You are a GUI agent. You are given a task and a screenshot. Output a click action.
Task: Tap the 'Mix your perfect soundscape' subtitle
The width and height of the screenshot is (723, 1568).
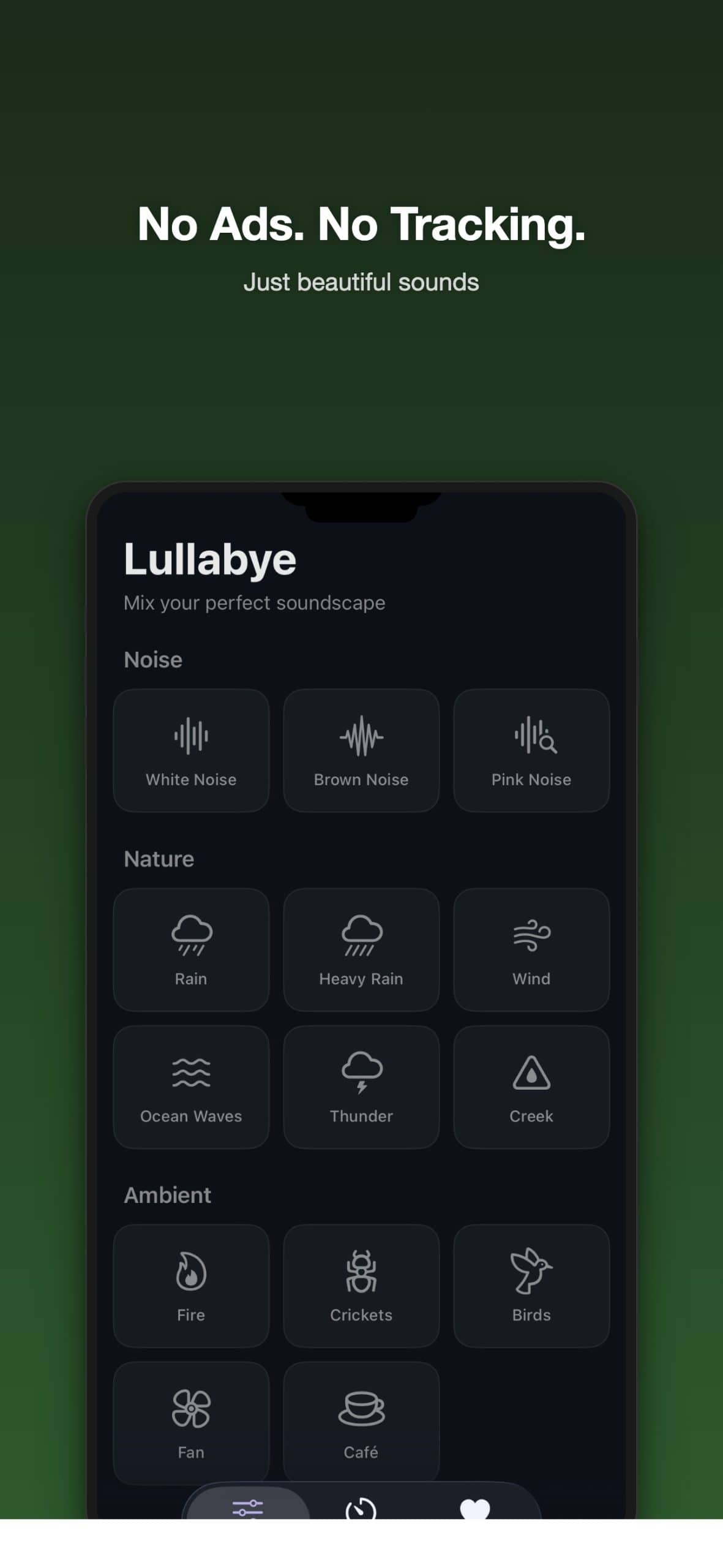pos(254,602)
